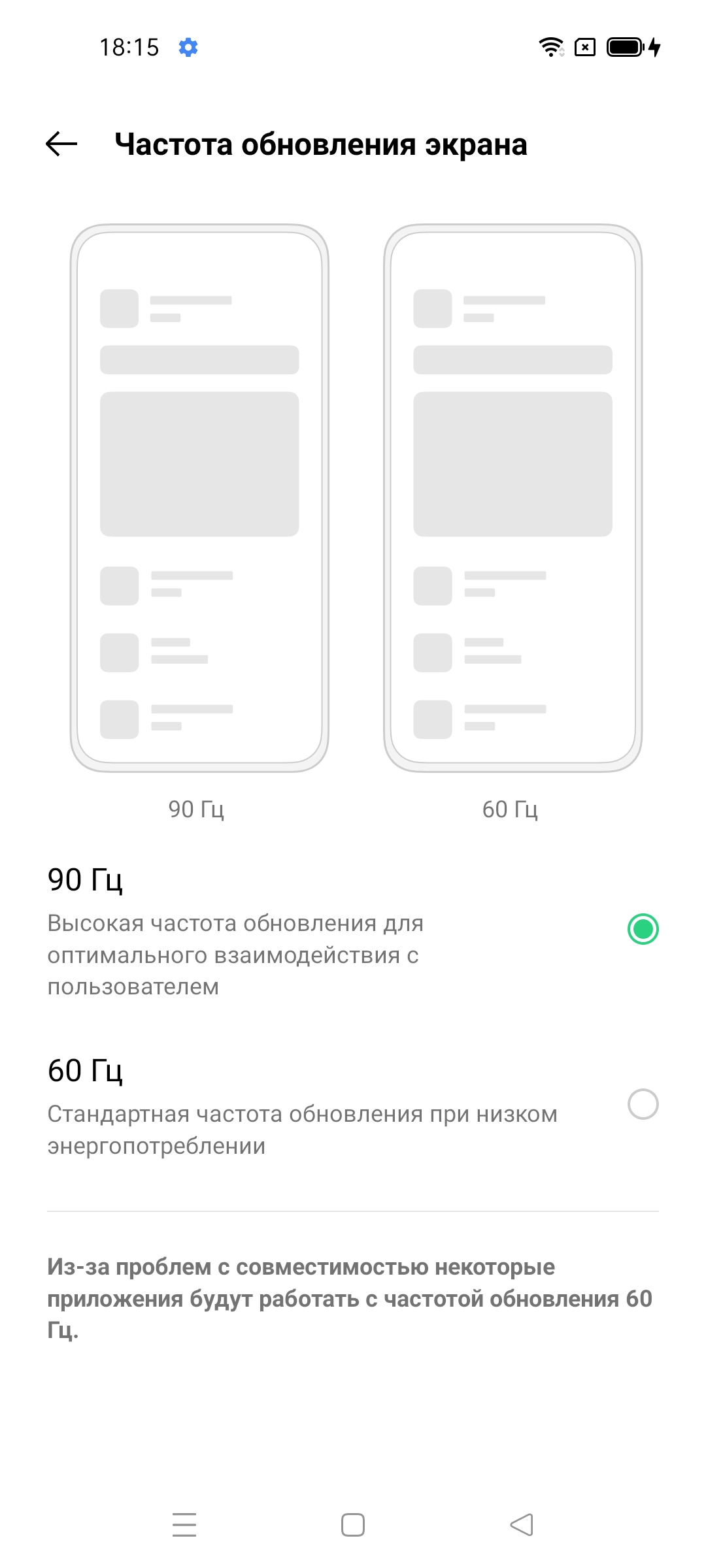
Task: Go to home screen via navigation bar
Action: pyautogui.click(x=353, y=1525)
